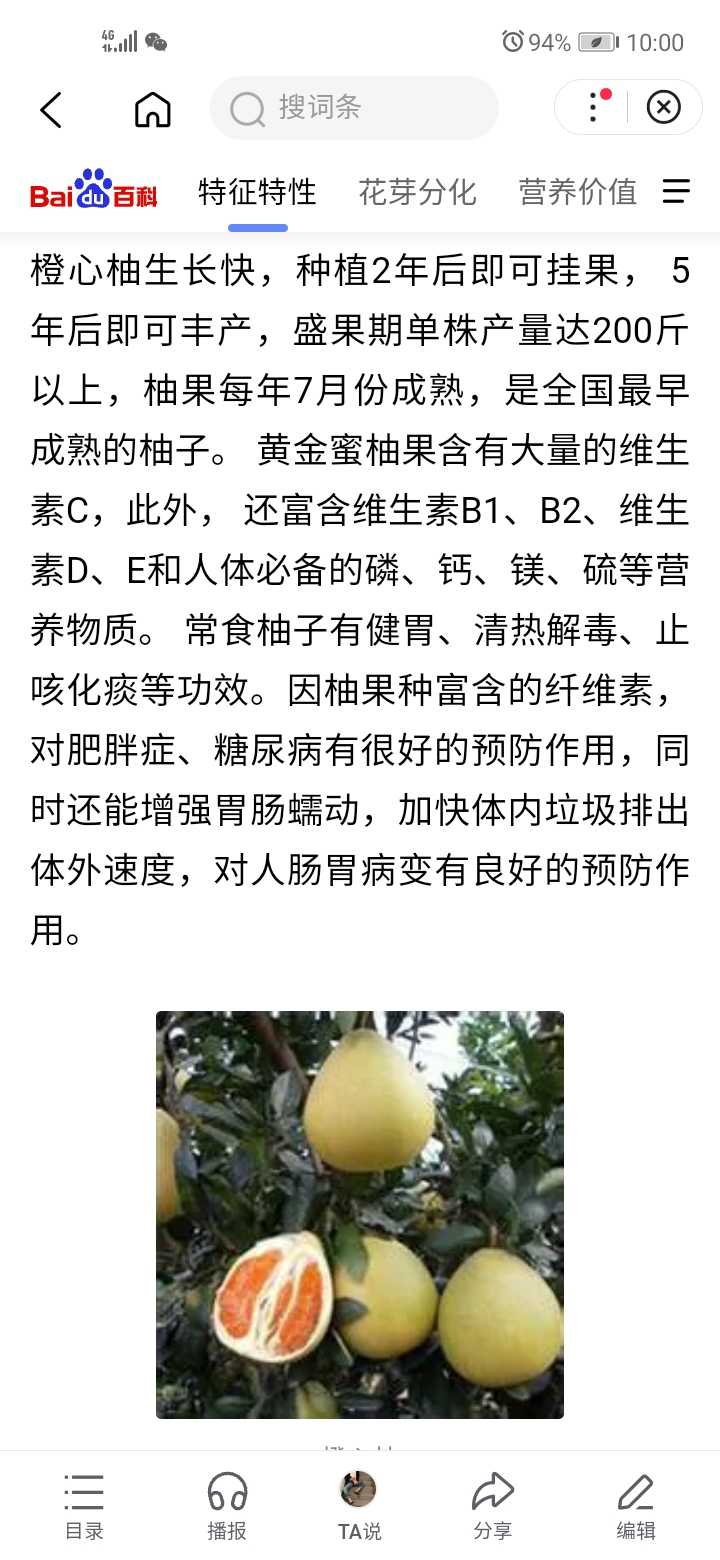
Task: Share this entry via 分享
Action: 492,1506
